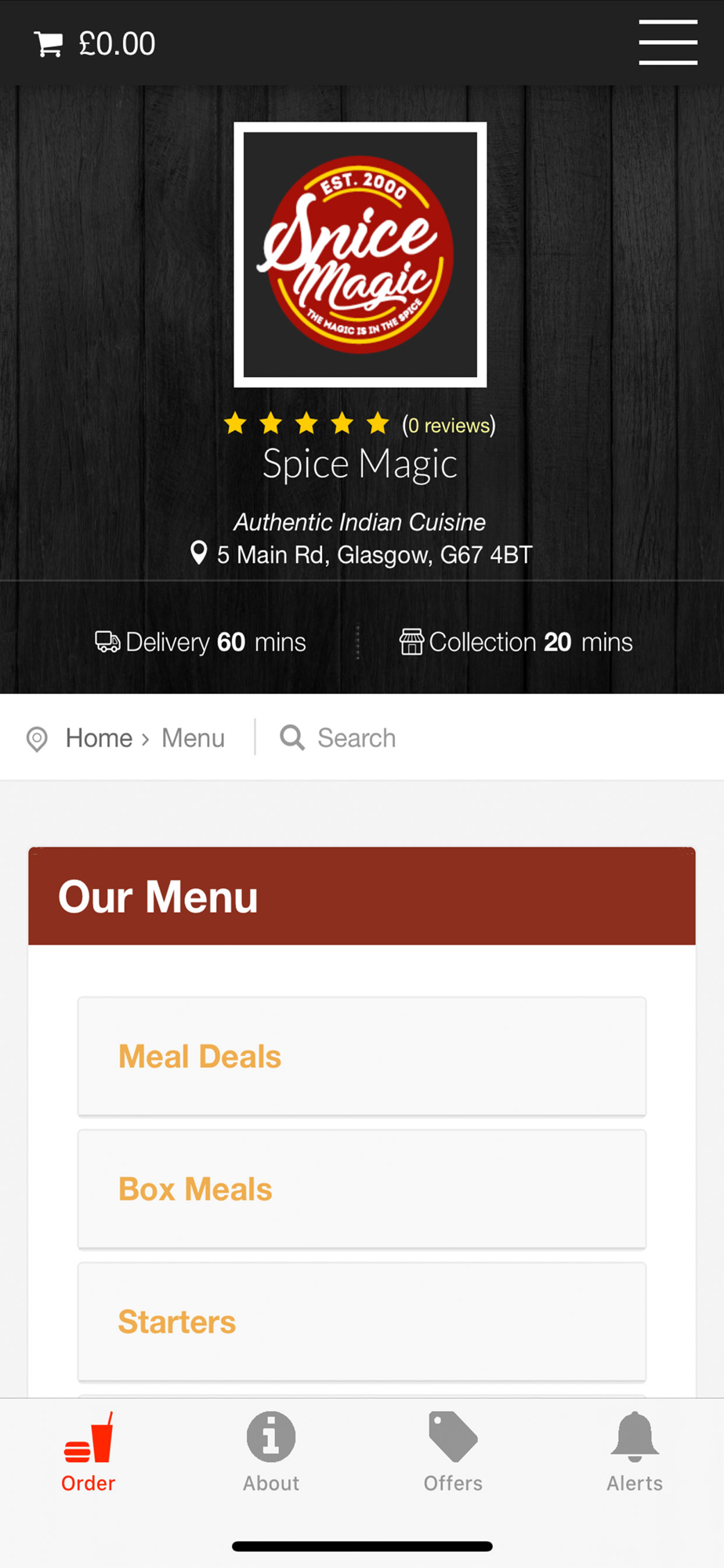Viewport: 724px width, 1568px height.
Task: Expand the Box Meals category
Action: [x=362, y=1189]
